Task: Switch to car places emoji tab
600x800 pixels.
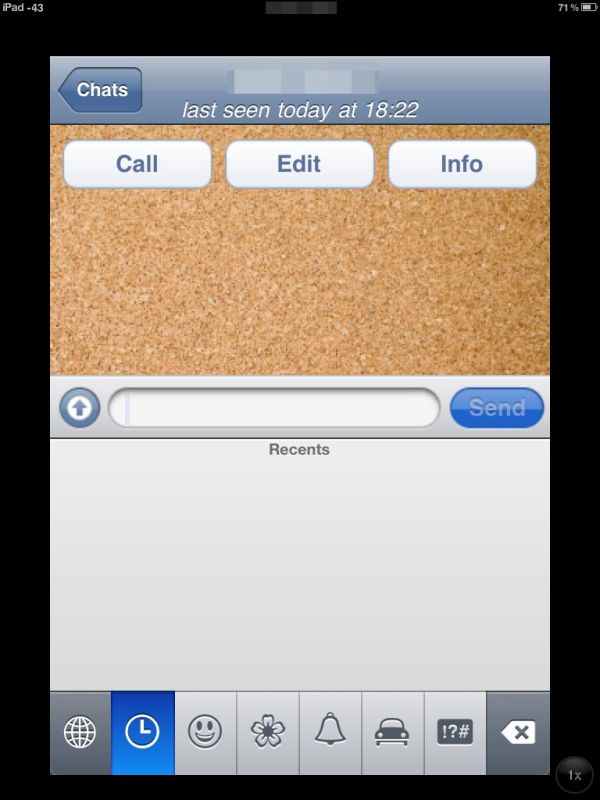Action: [392, 733]
